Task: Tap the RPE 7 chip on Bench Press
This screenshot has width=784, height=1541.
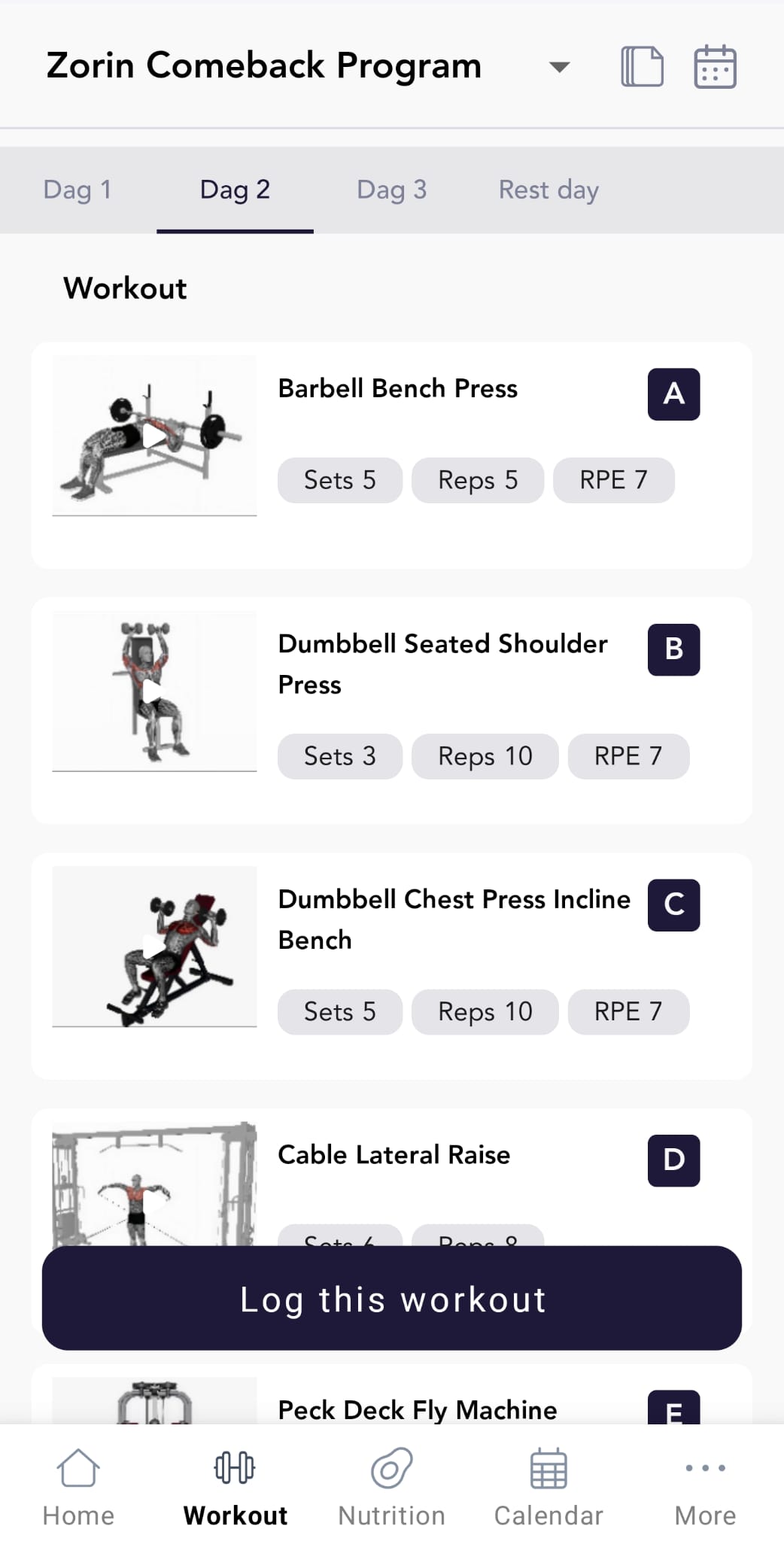Action: point(613,479)
